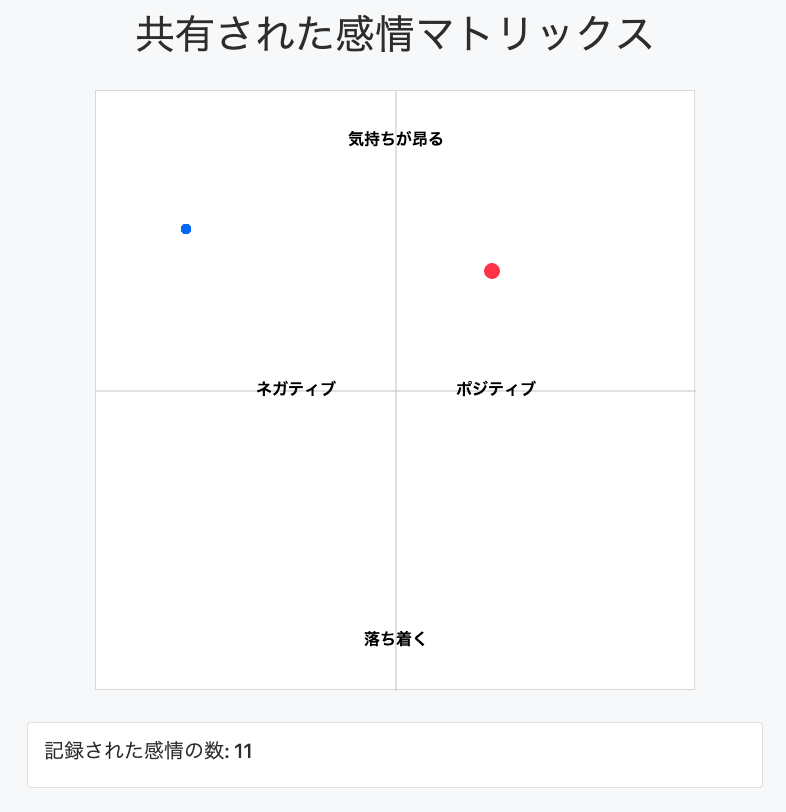Image resolution: width=786 pixels, height=812 pixels.
Task: Select the red emotion dot
Action: pos(492,271)
